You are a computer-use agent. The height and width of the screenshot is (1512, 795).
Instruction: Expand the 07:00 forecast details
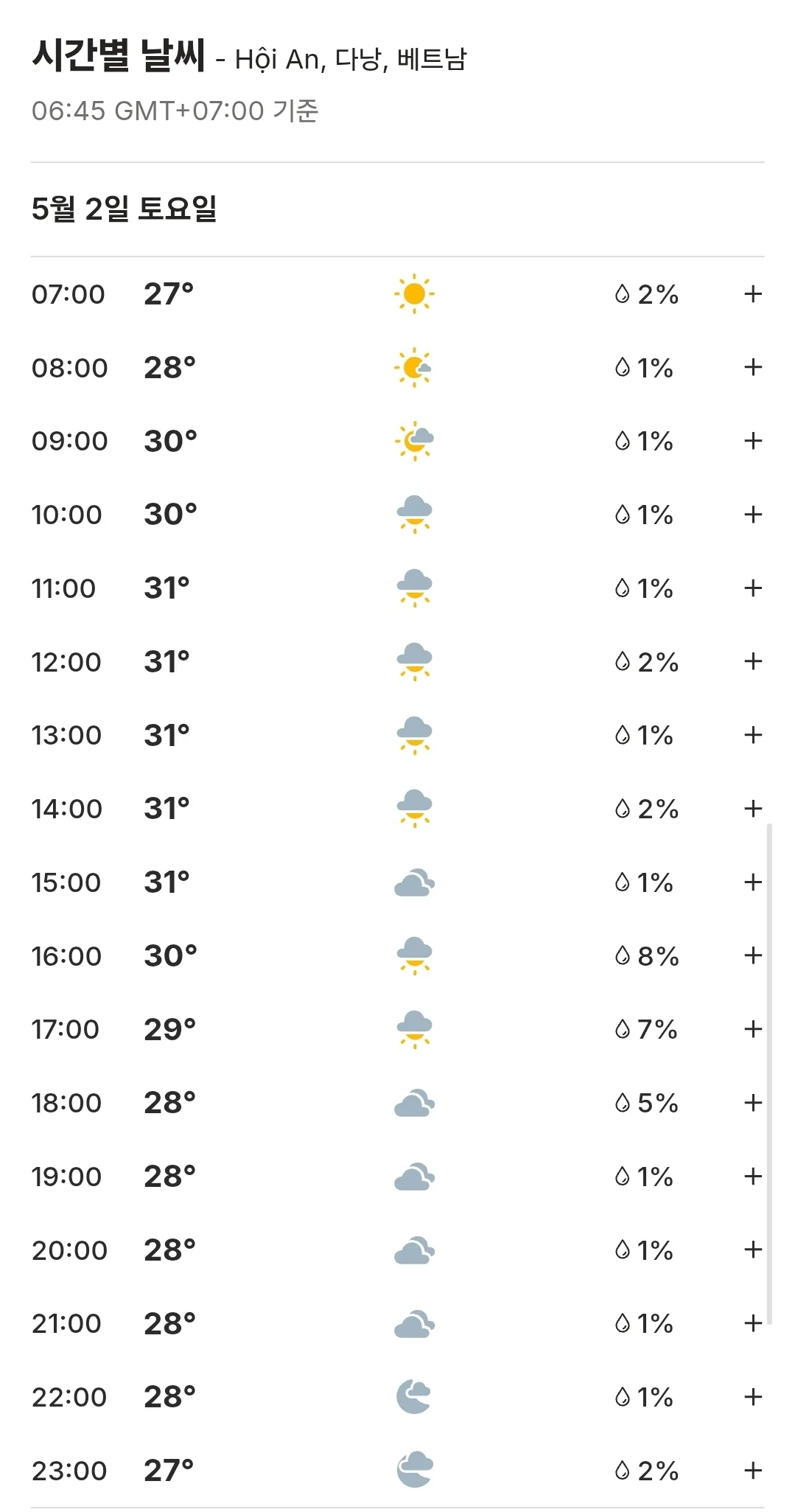coord(752,294)
